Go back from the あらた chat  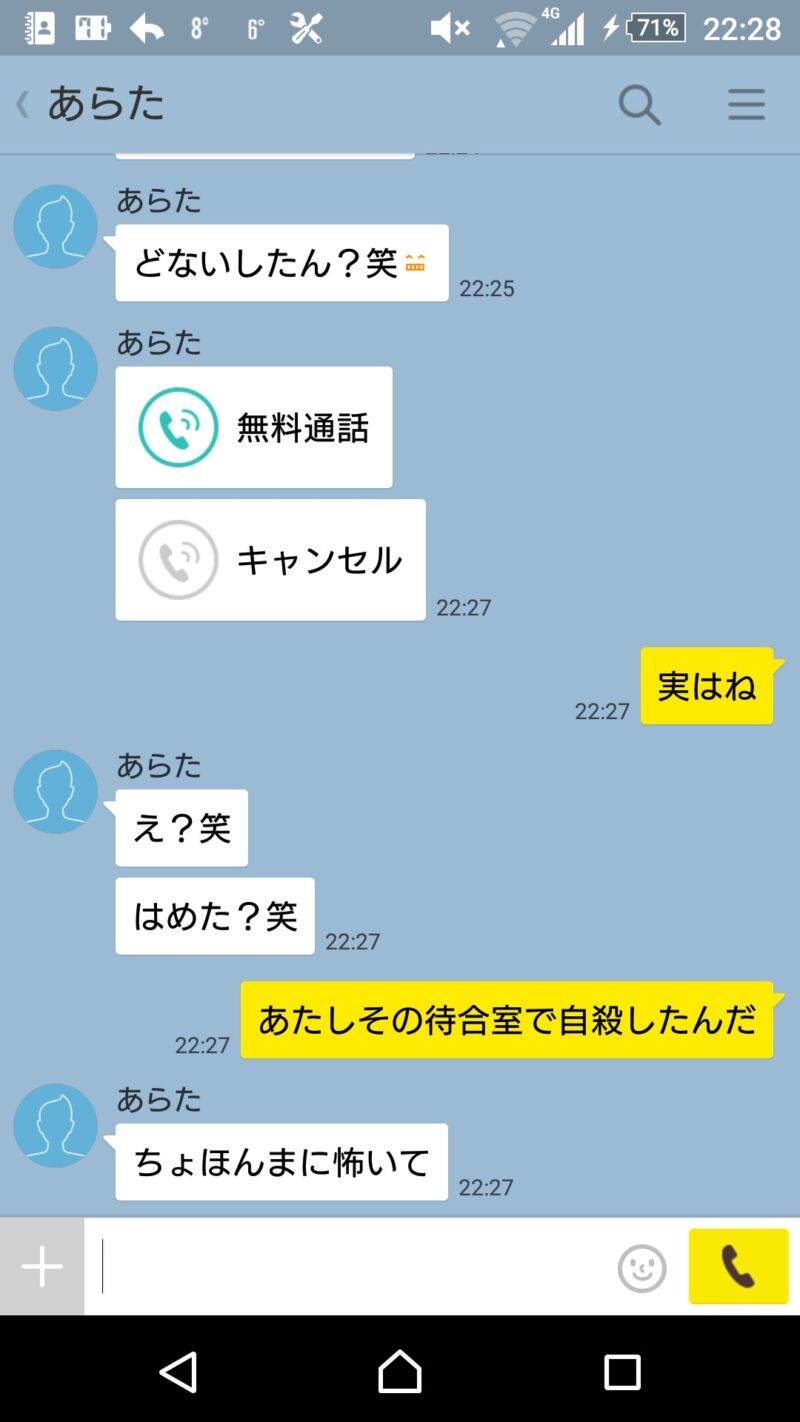pos(22,104)
